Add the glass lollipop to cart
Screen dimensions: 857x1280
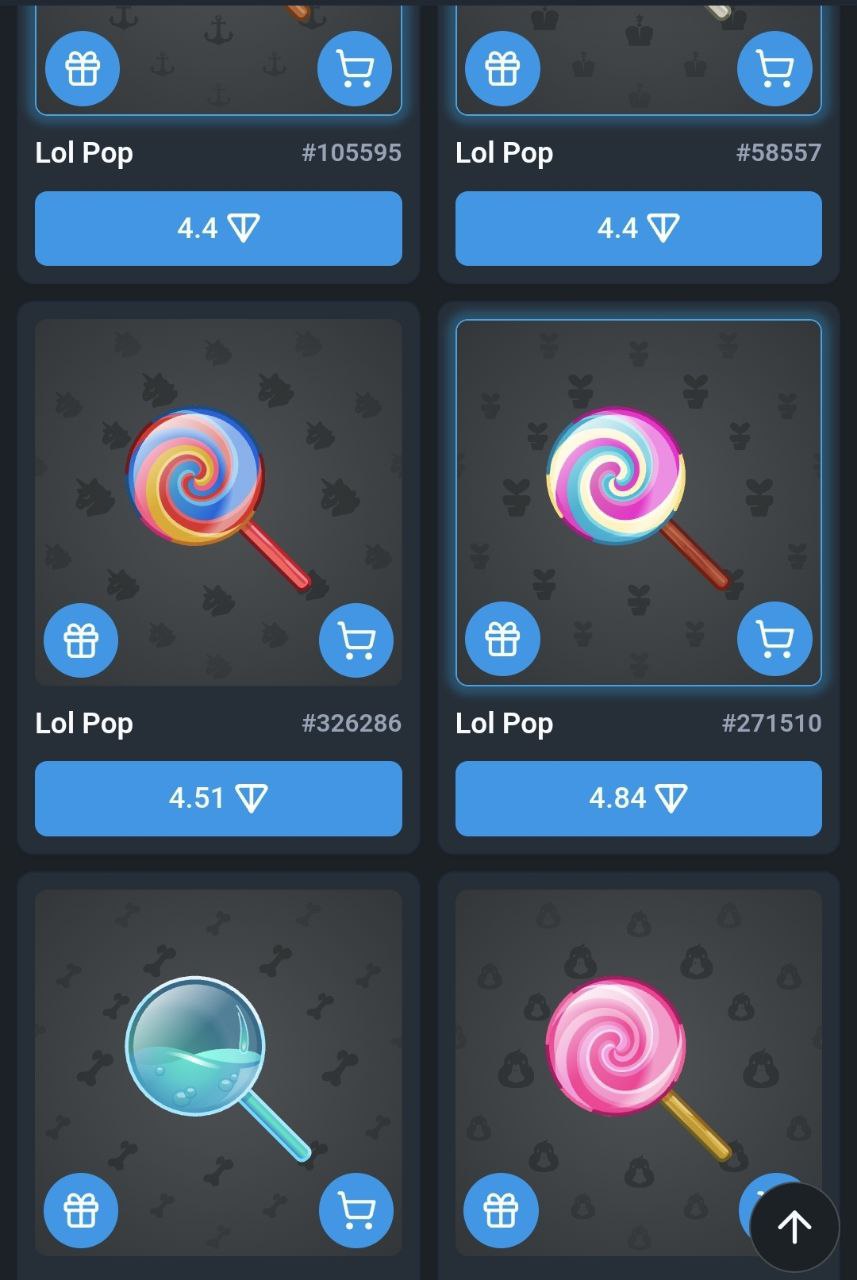tap(356, 1210)
